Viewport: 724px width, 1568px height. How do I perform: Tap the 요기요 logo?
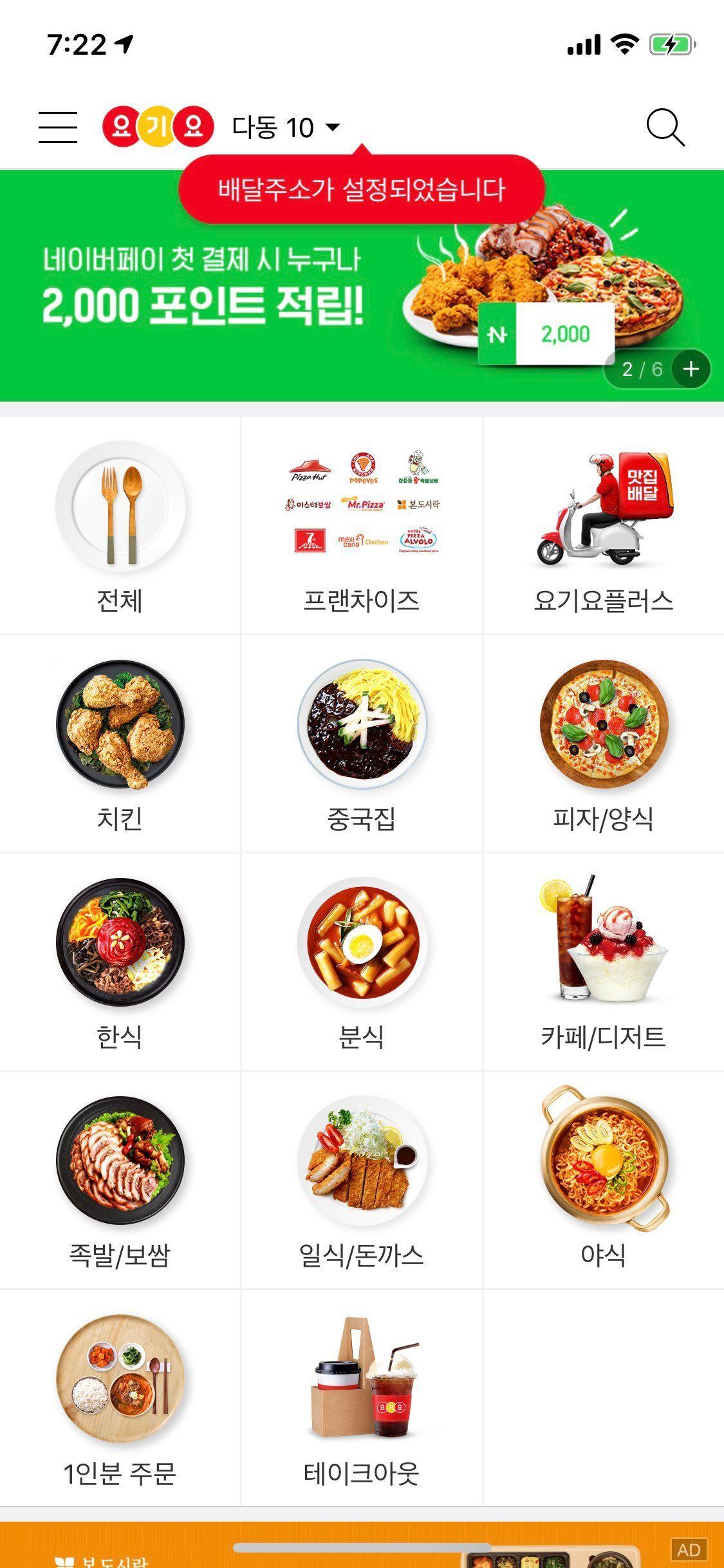(156, 127)
